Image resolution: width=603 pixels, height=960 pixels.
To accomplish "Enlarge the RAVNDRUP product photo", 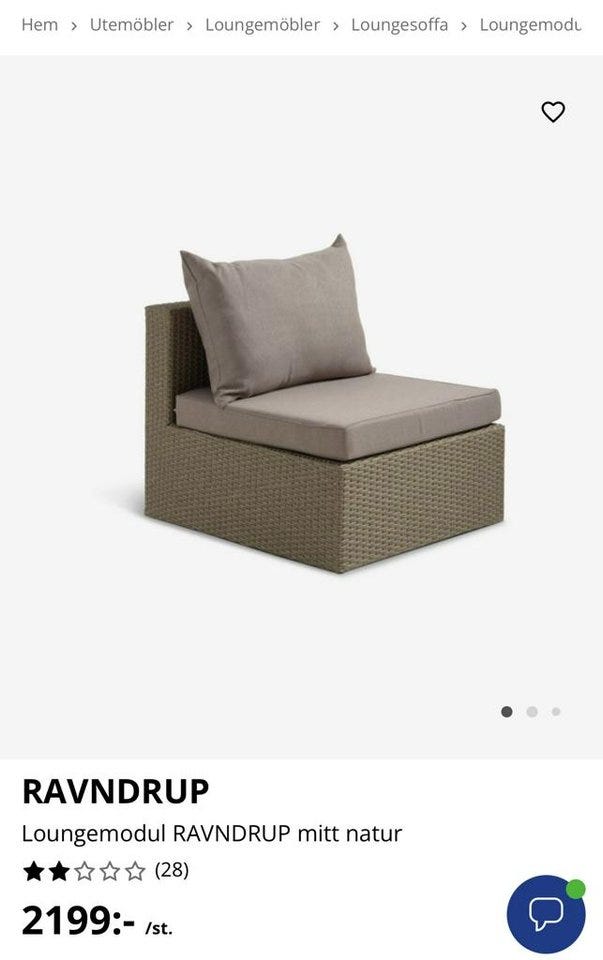I will [325, 405].
